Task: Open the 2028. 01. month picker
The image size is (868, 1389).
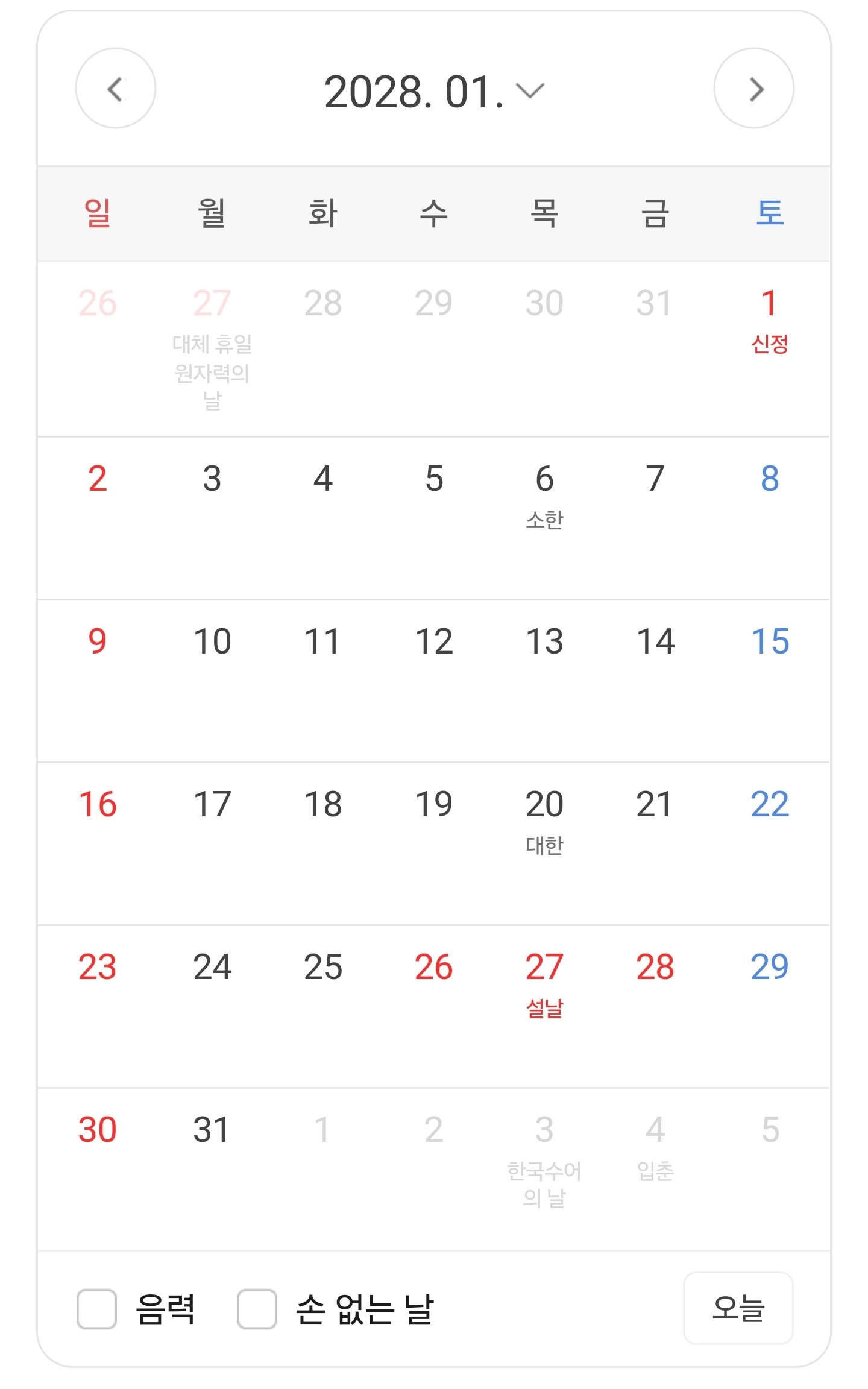Action: (x=434, y=92)
